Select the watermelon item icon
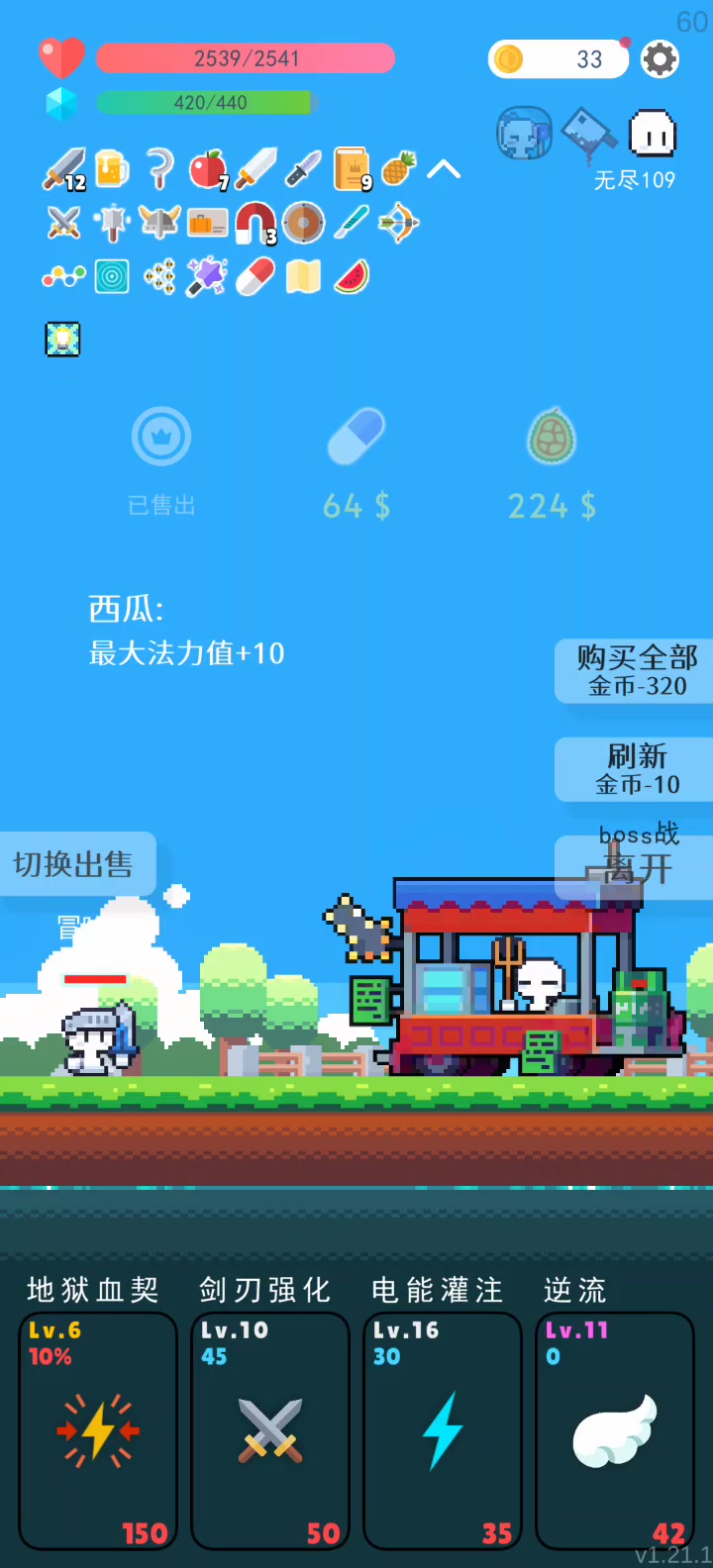The height and width of the screenshot is (1568, 713). click(352, 277)
